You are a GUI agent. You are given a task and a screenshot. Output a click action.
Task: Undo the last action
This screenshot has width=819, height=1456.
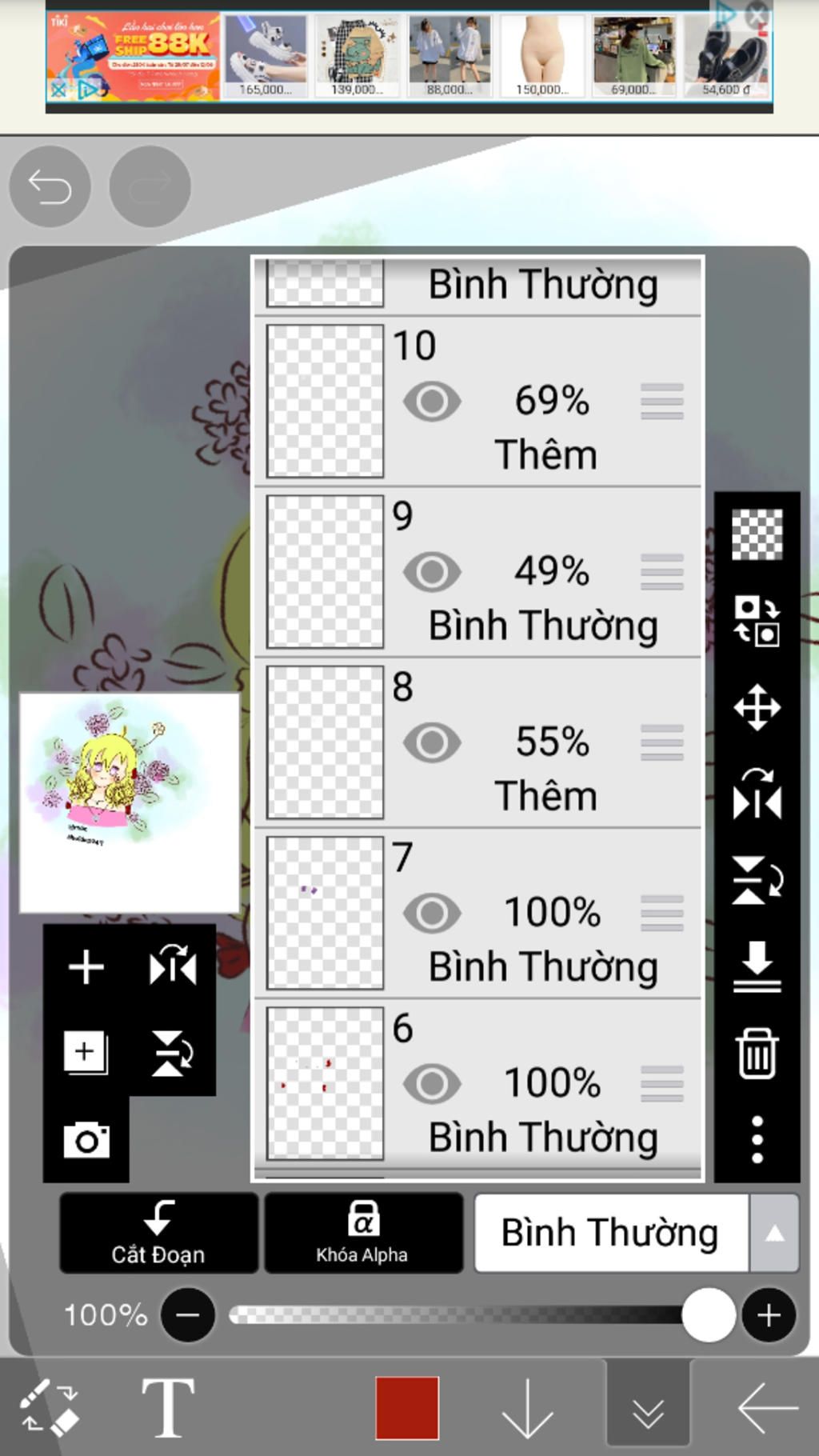point(50,187)
